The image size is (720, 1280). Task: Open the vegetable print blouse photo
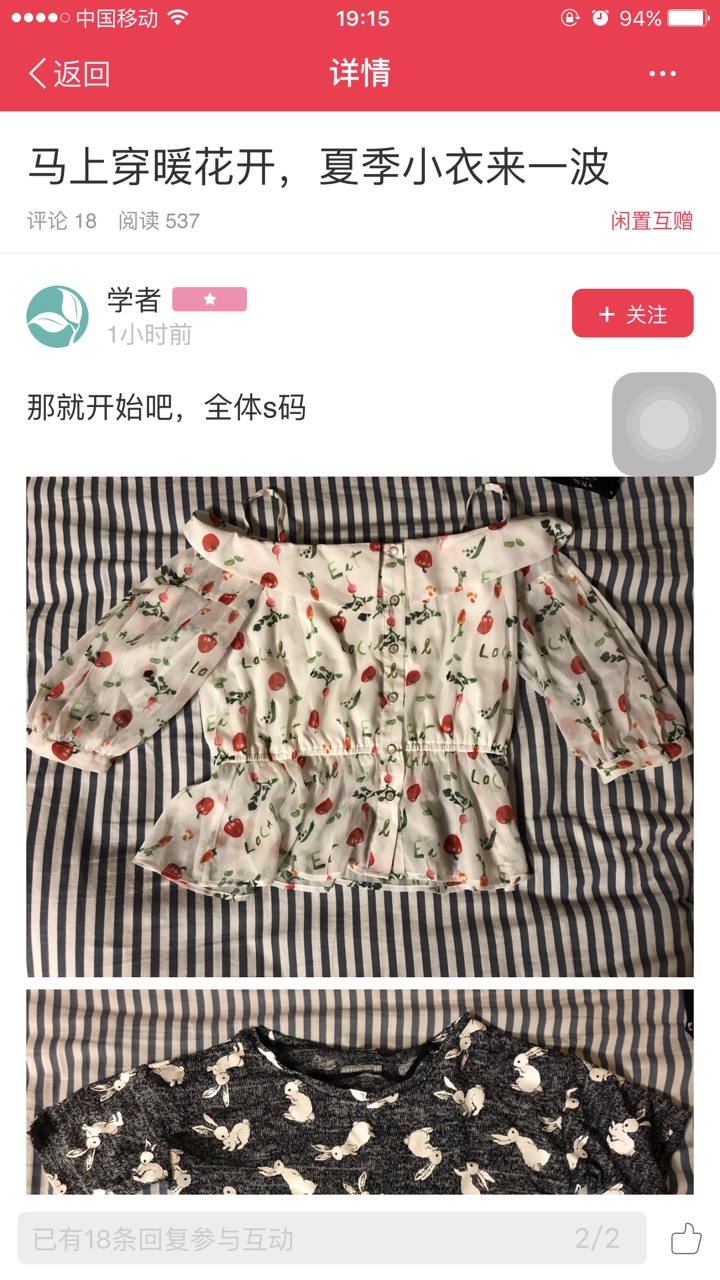(360, 726)
